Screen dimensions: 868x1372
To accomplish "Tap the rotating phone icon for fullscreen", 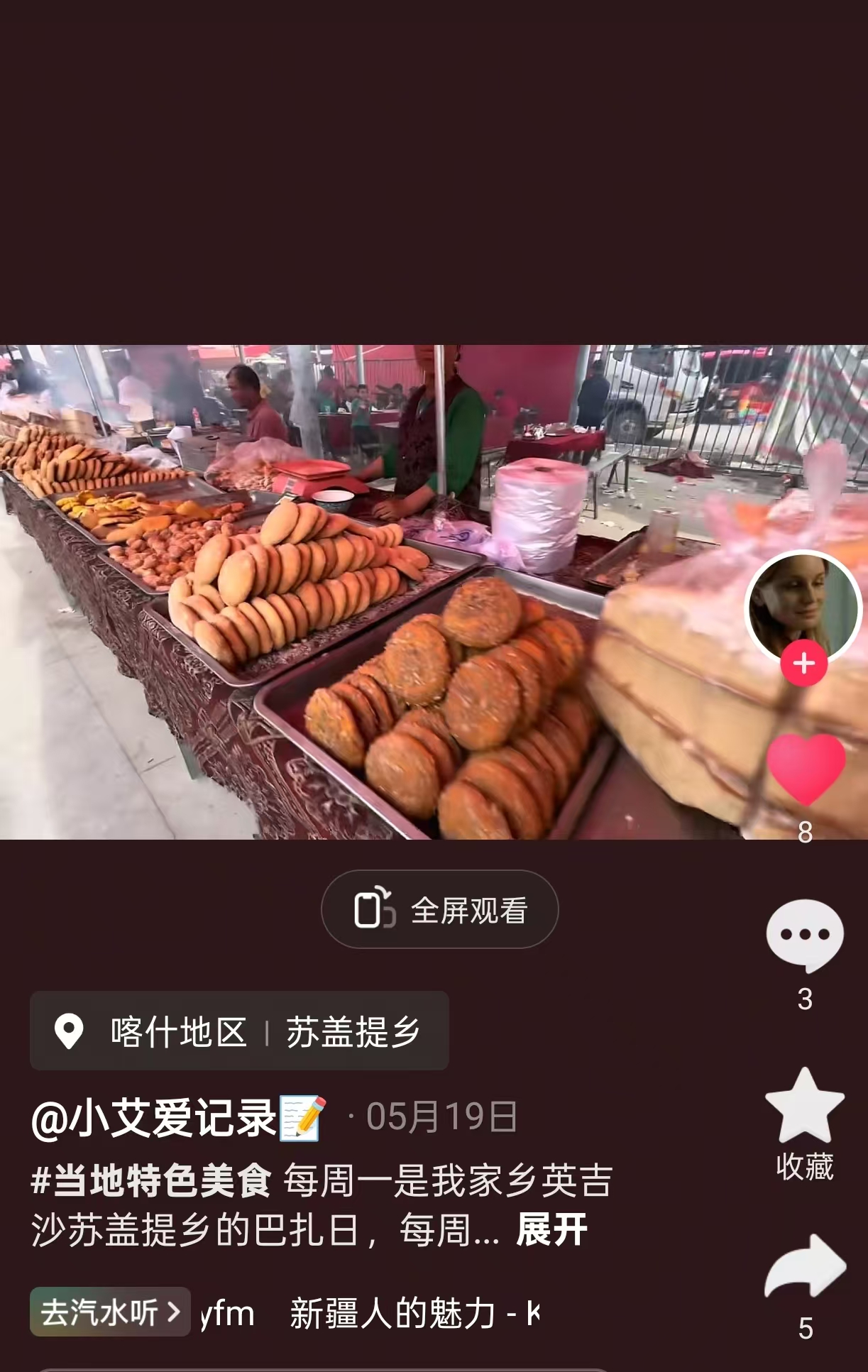I will point(375,909).
